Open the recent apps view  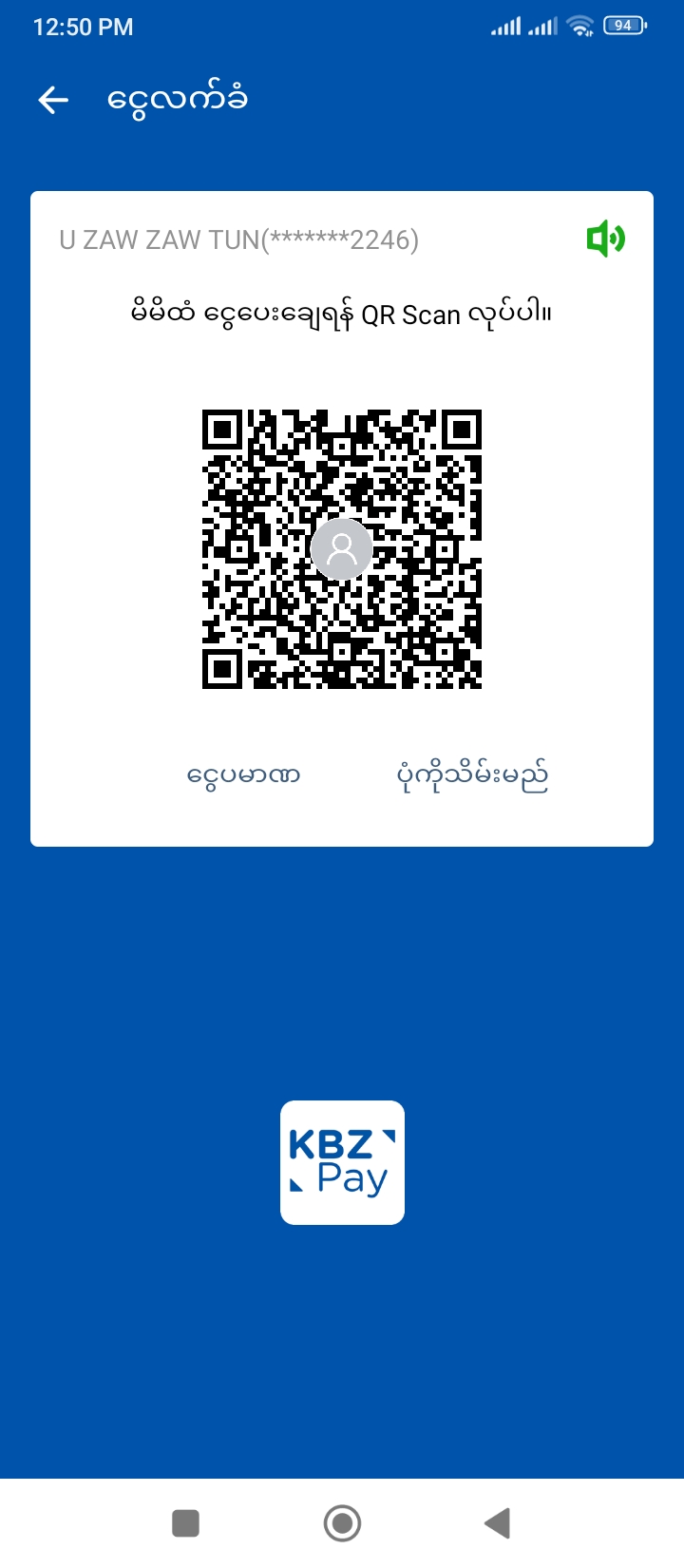(x=185, y=1523)
